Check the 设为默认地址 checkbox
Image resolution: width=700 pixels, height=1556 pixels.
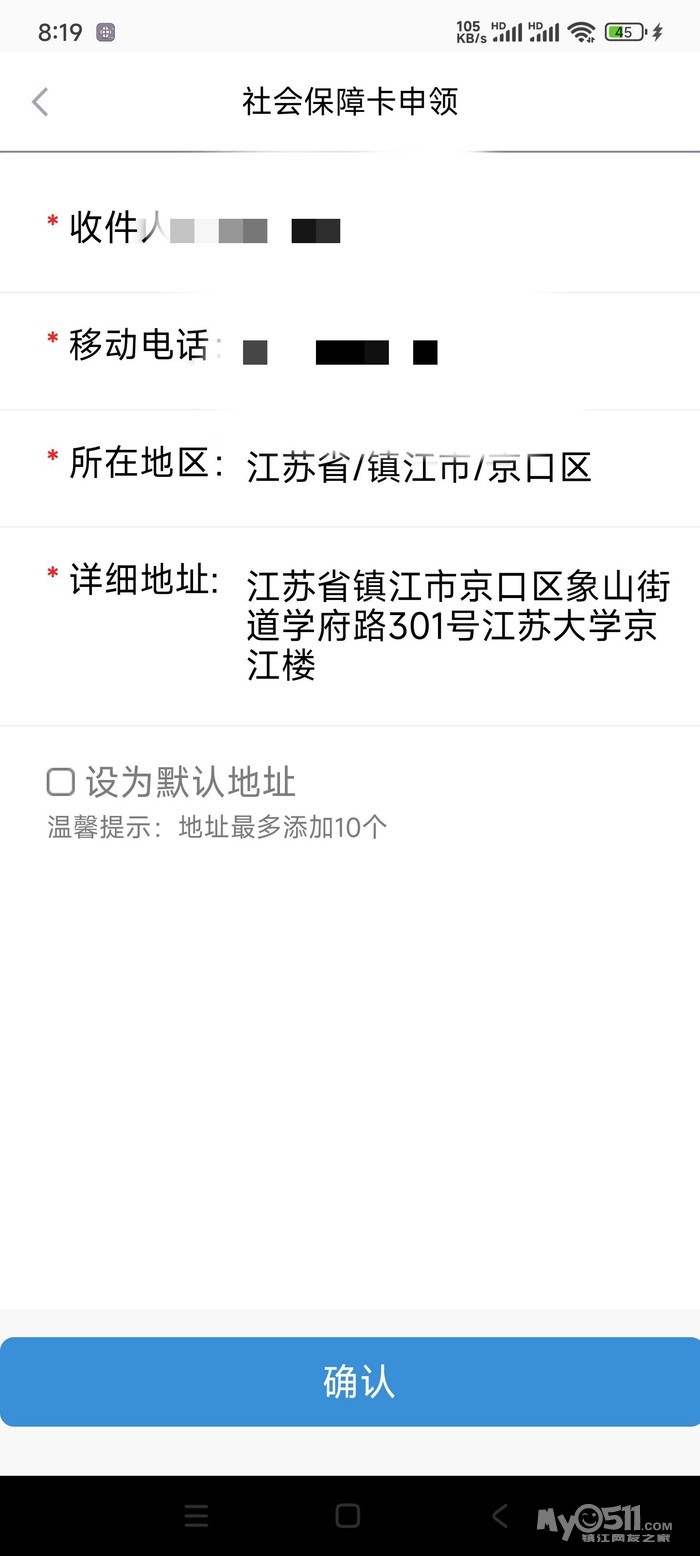[x=61, y=782]
